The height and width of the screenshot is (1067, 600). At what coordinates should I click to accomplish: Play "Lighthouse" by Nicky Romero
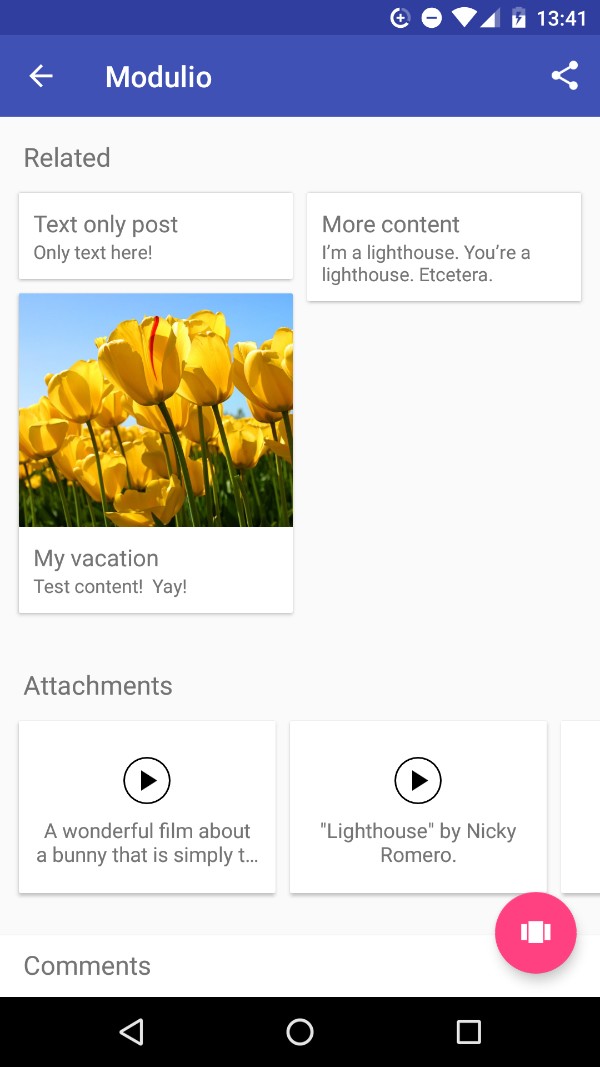[x=418, y=781]
